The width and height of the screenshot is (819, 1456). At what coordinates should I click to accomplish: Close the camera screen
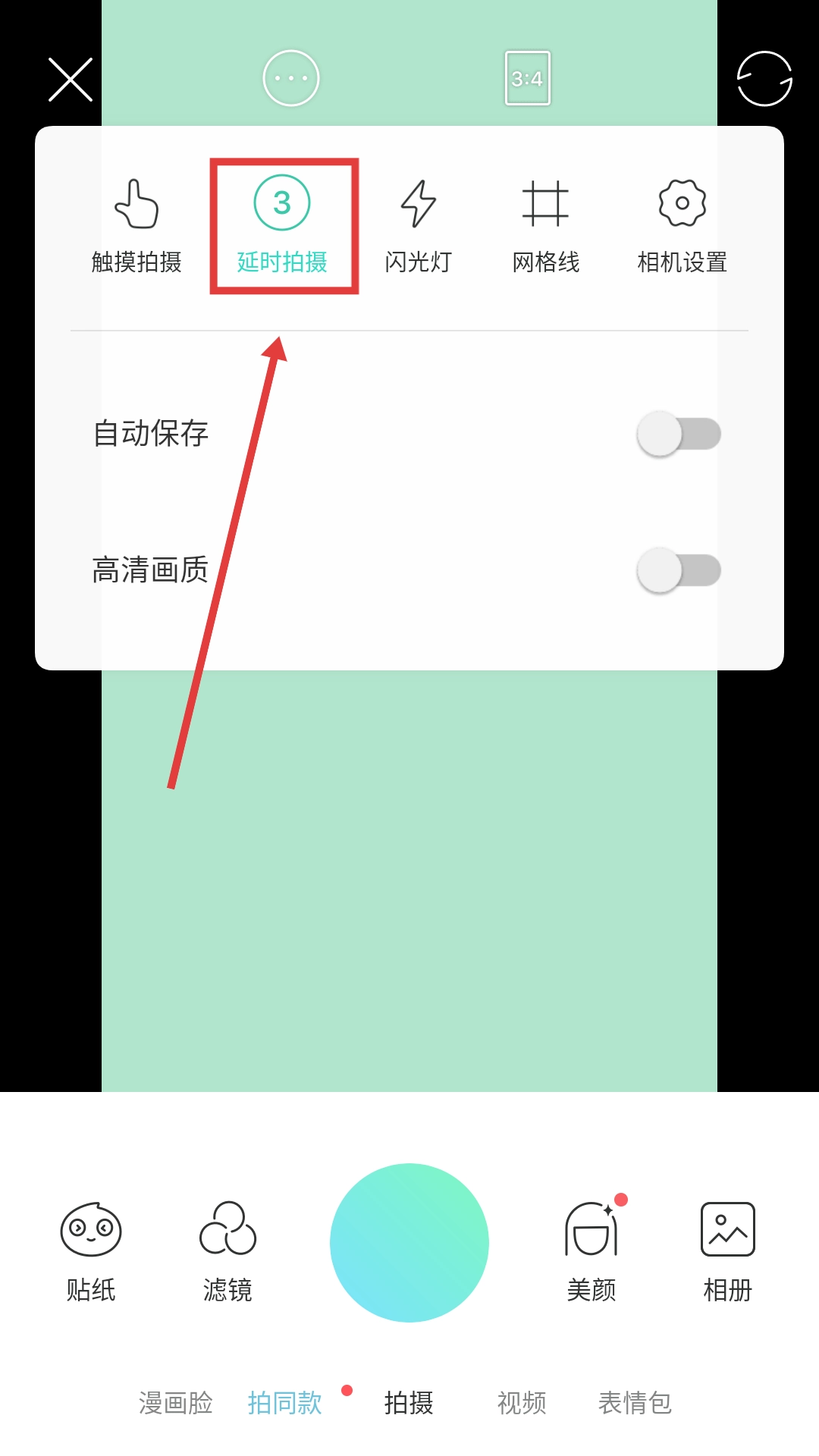(71, 80)
